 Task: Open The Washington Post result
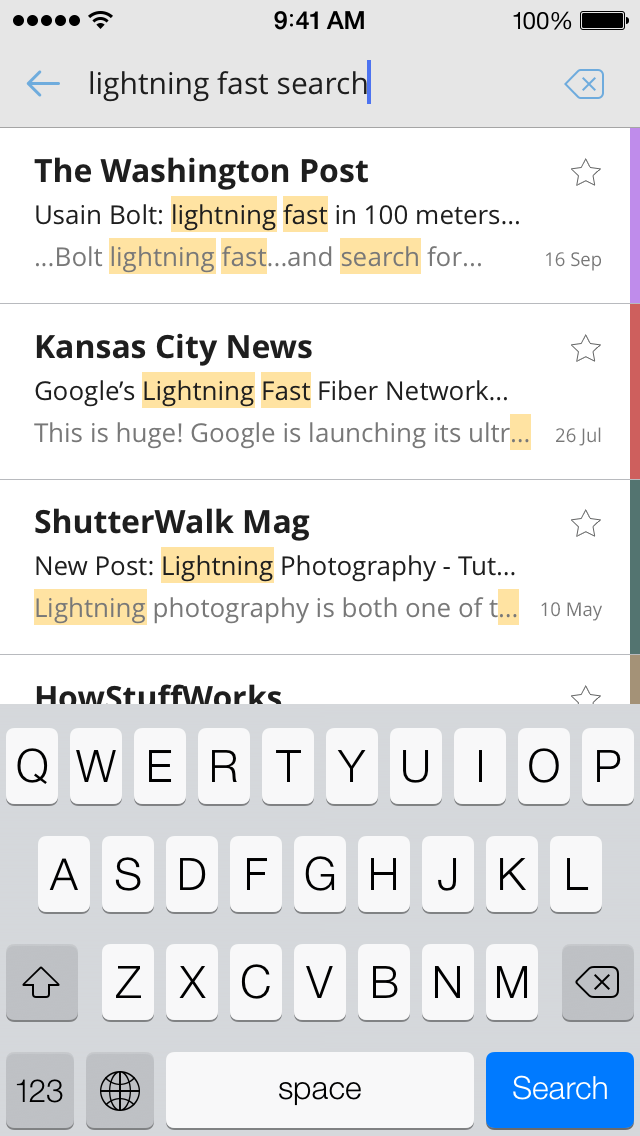(x=315, y=216)
